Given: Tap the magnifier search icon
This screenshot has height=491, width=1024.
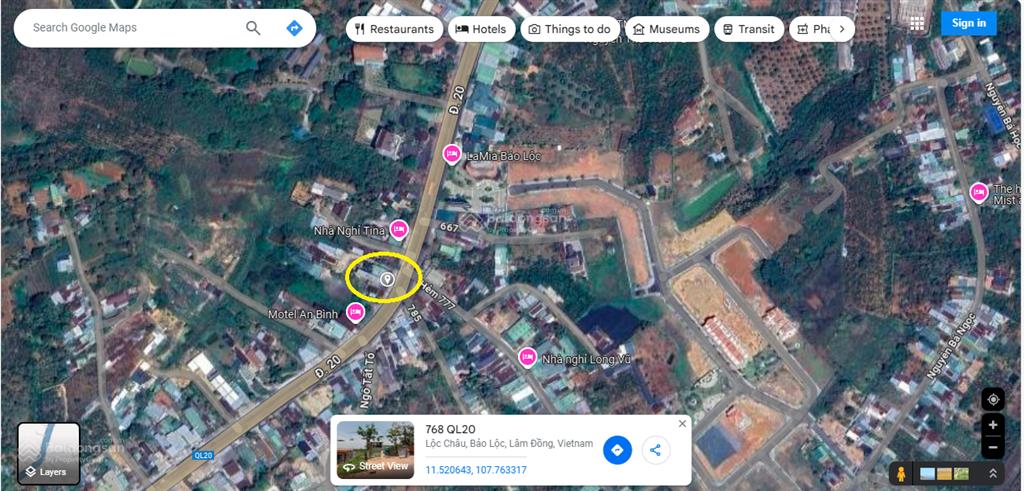Looking at the screenshot, I should [253, 28].
